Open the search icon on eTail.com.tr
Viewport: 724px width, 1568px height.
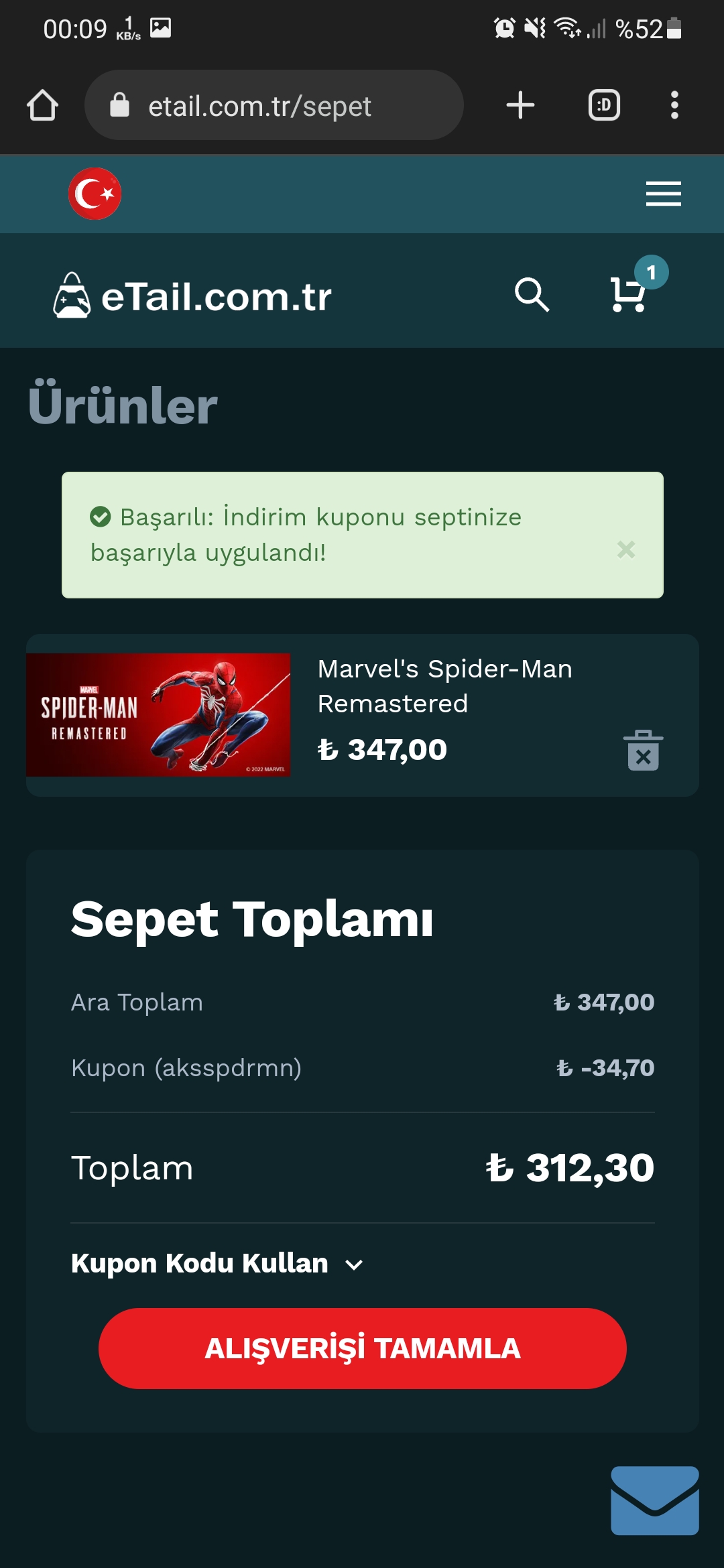[533, 295]
